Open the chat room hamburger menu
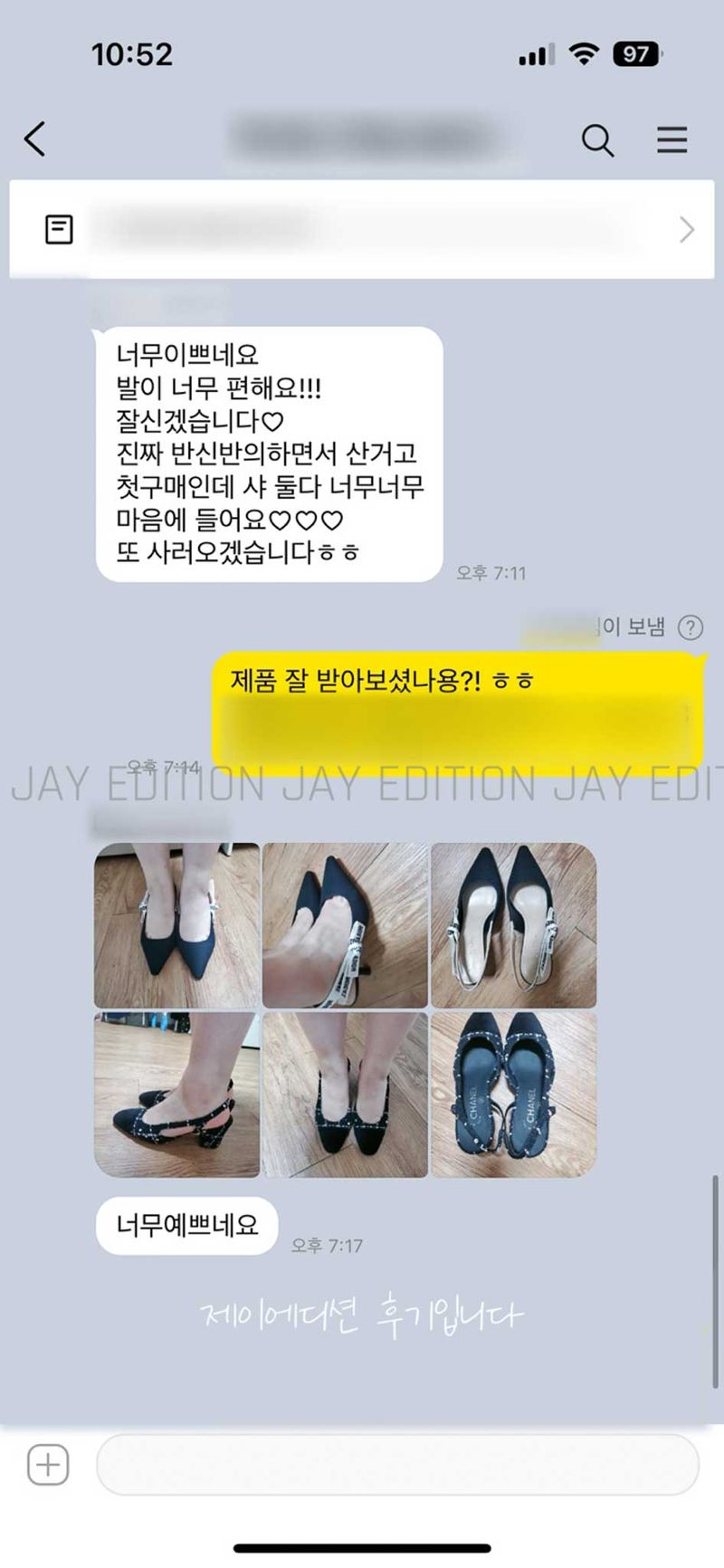Viewport: 724px width, 1568px height. 672,140
